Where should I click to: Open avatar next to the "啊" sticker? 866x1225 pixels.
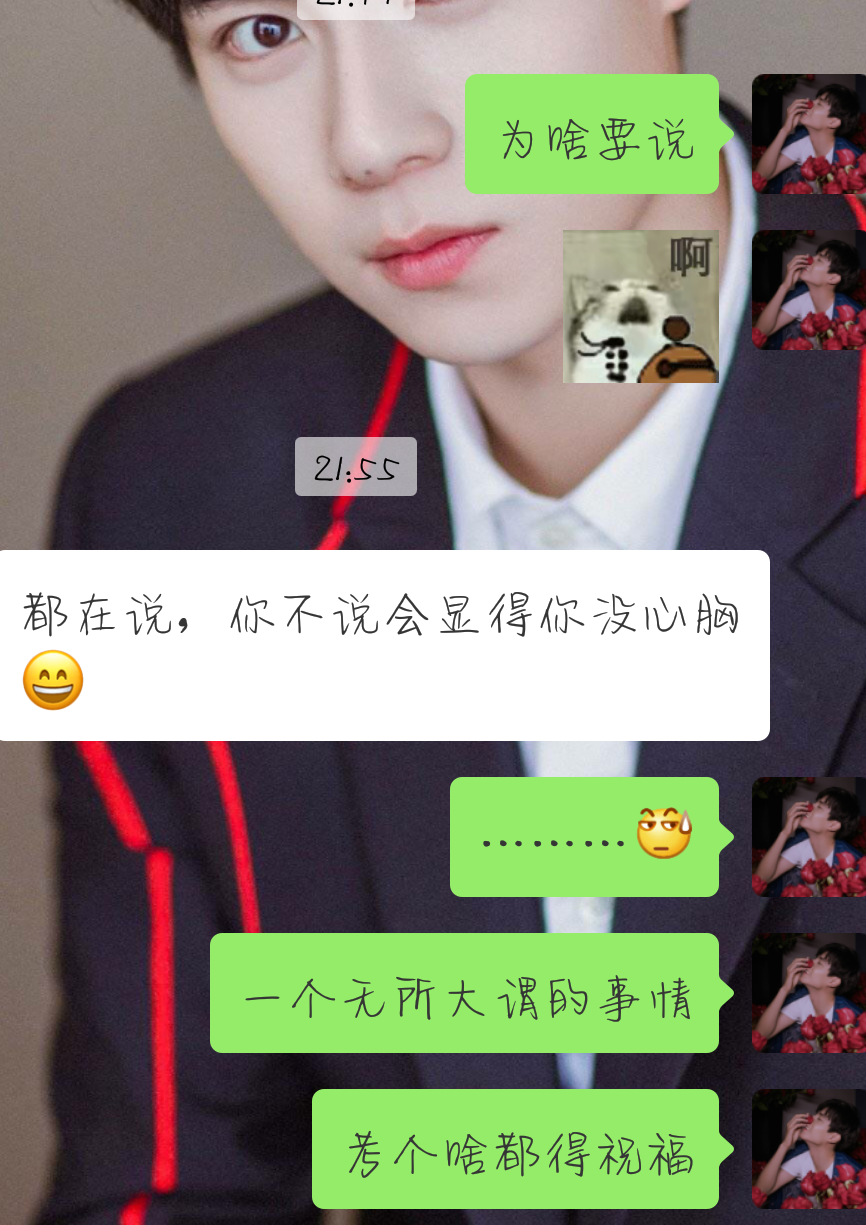click(x=808, y=290)
